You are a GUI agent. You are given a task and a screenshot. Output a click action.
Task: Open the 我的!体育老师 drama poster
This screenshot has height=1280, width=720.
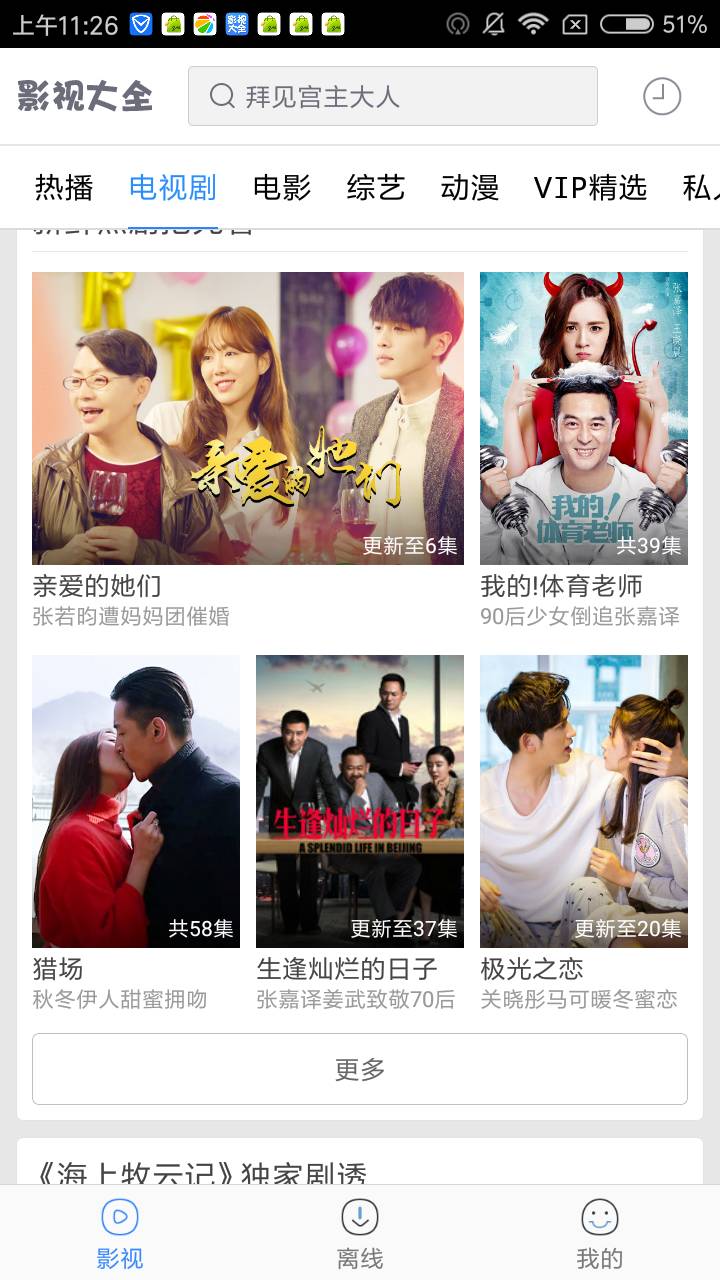583,418
